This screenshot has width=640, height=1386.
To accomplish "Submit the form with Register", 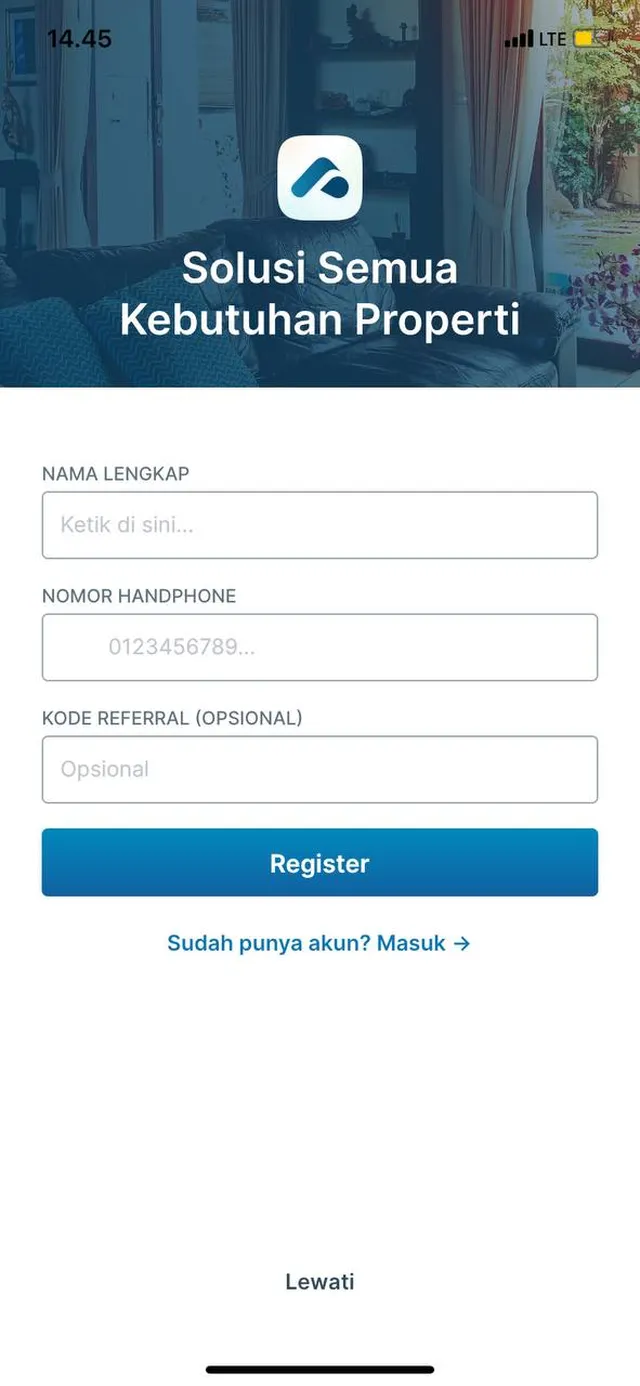I will coord(320,863).
